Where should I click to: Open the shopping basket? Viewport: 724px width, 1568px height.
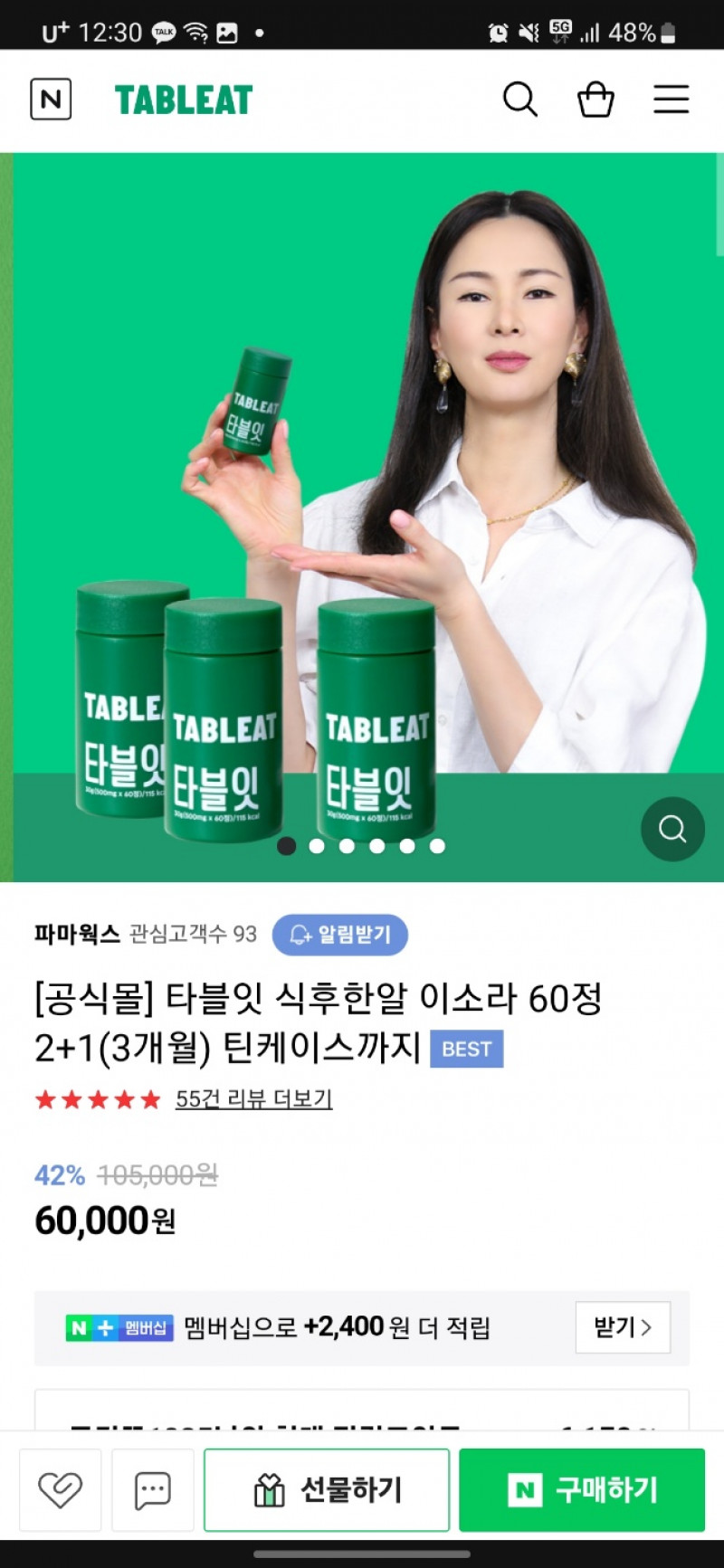tap(595, 100)
